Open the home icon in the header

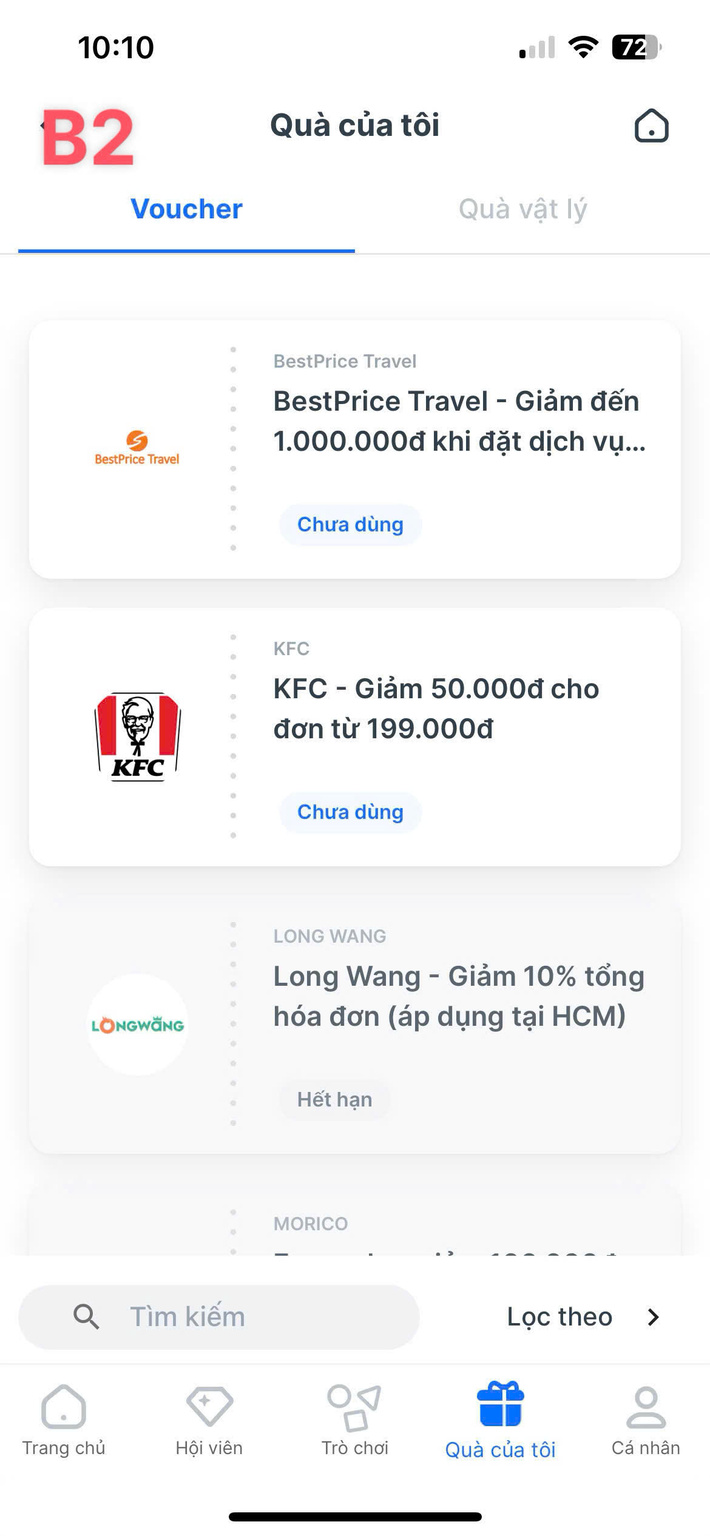pos(651,127)
